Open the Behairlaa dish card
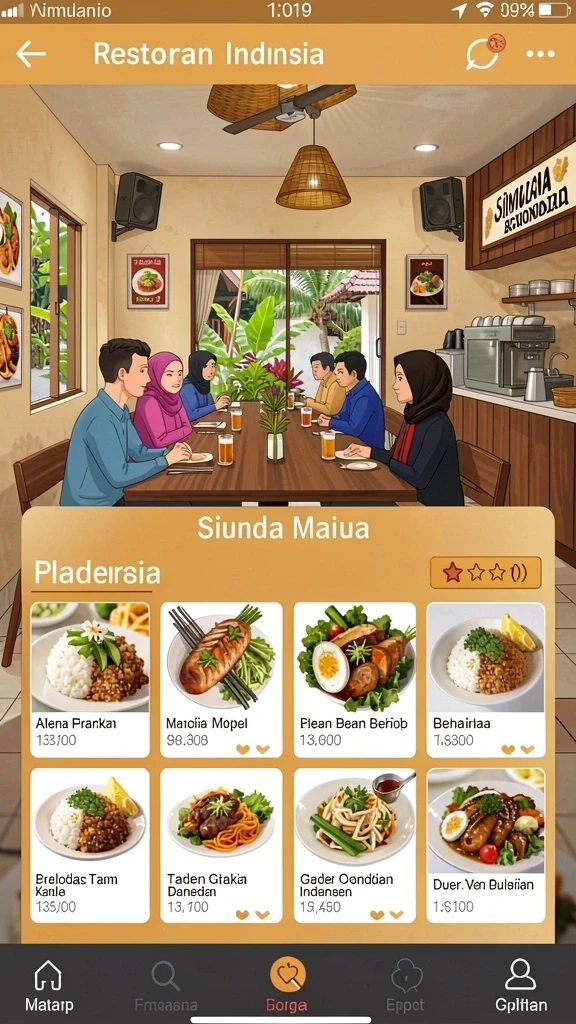Screen dimensions: 576x1024 (x=486, y=679)
